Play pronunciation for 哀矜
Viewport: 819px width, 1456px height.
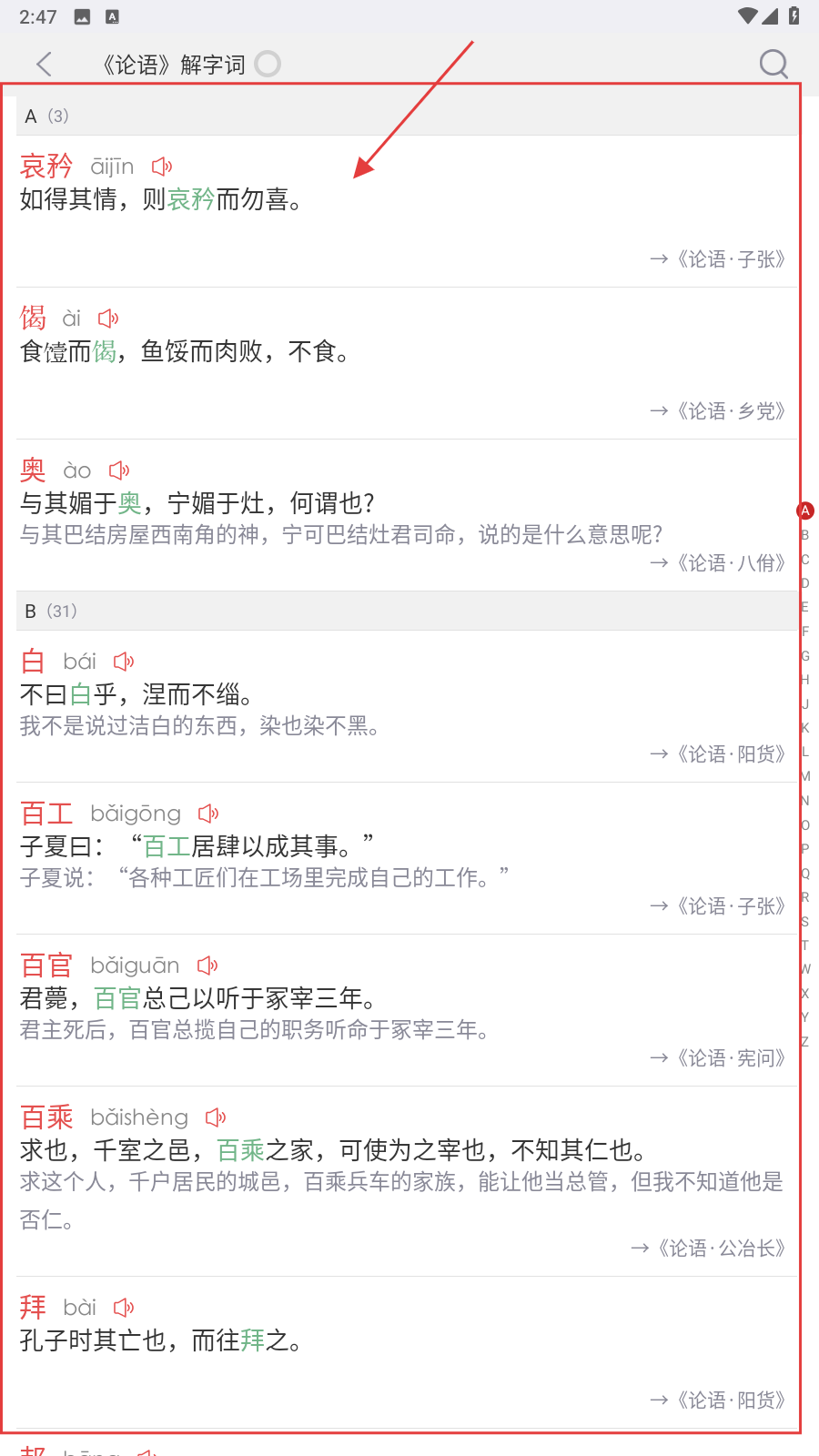coord(162,167)
